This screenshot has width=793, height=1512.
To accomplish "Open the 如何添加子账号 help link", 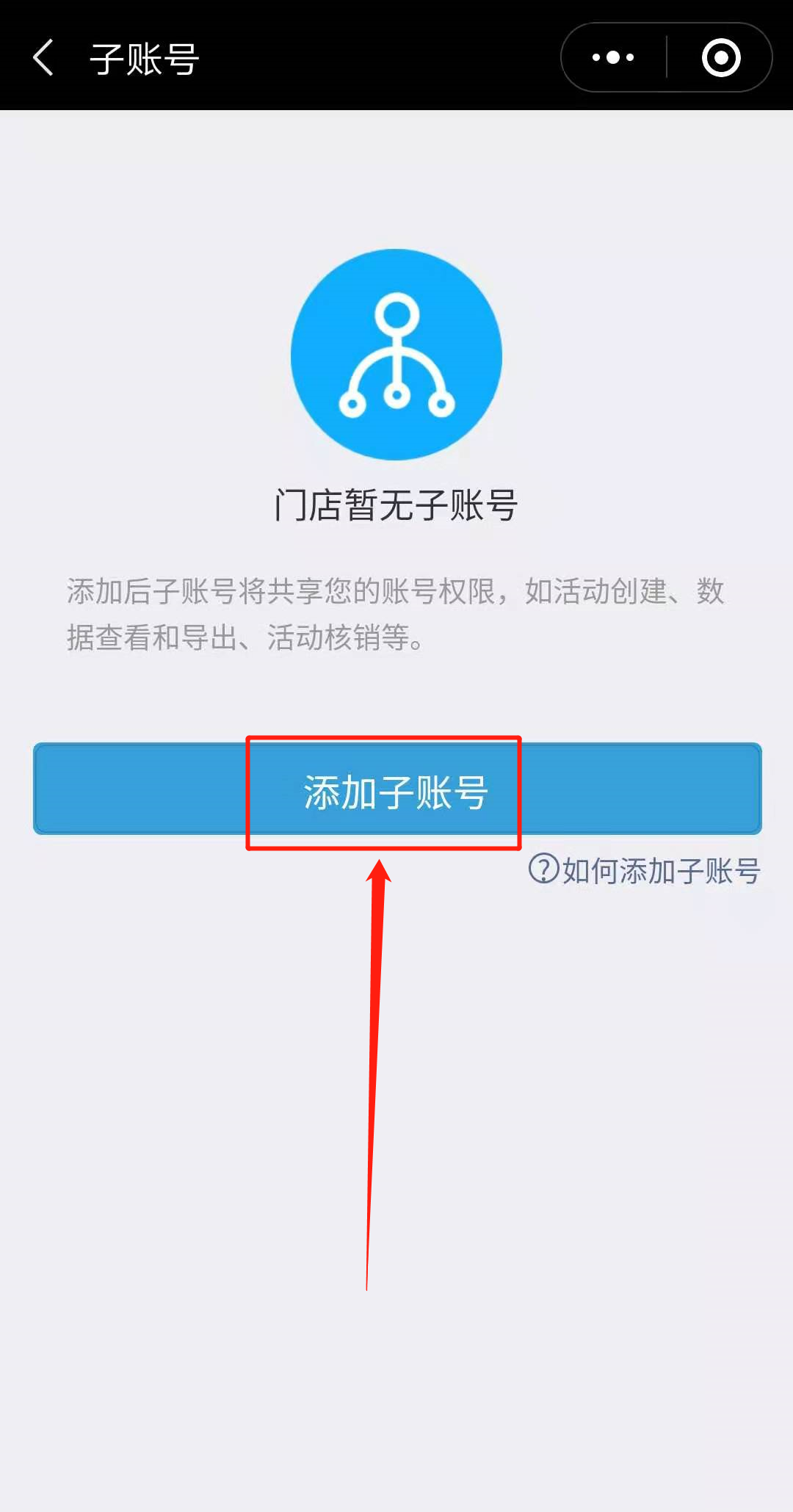I will click(645, 871).
